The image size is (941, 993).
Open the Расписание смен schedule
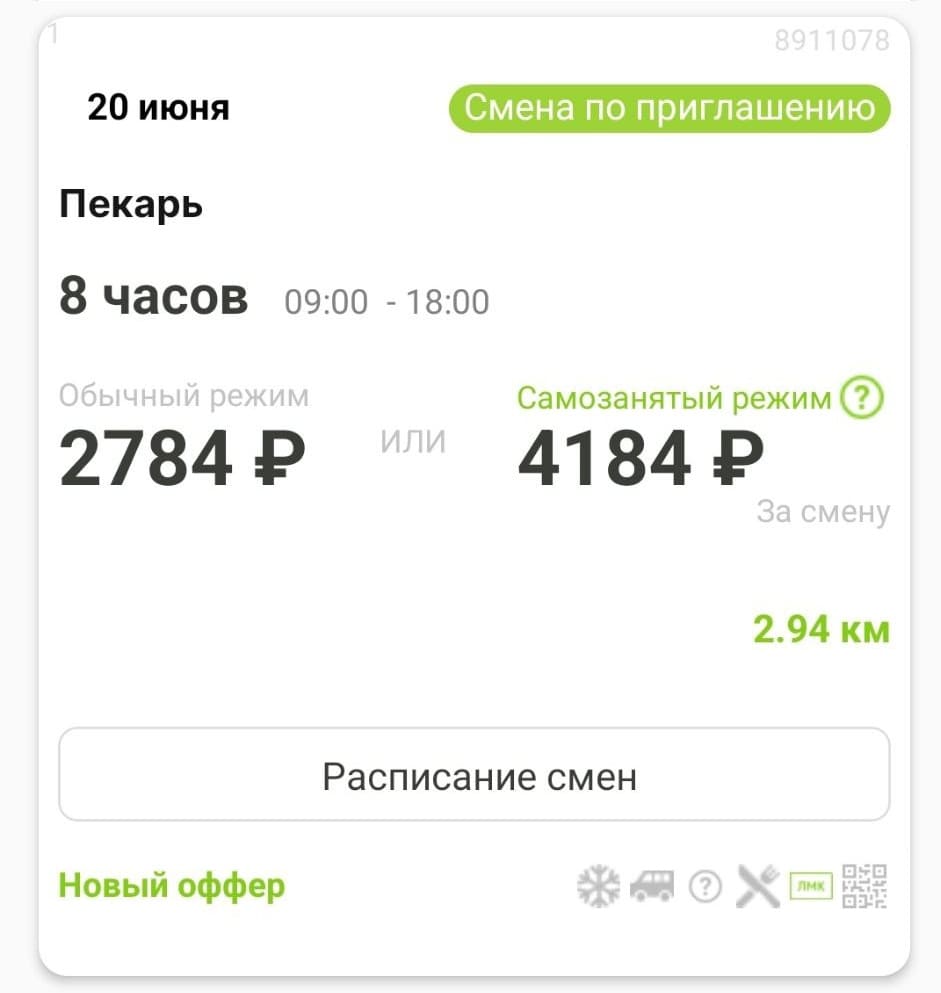click(x=474, y=775)
